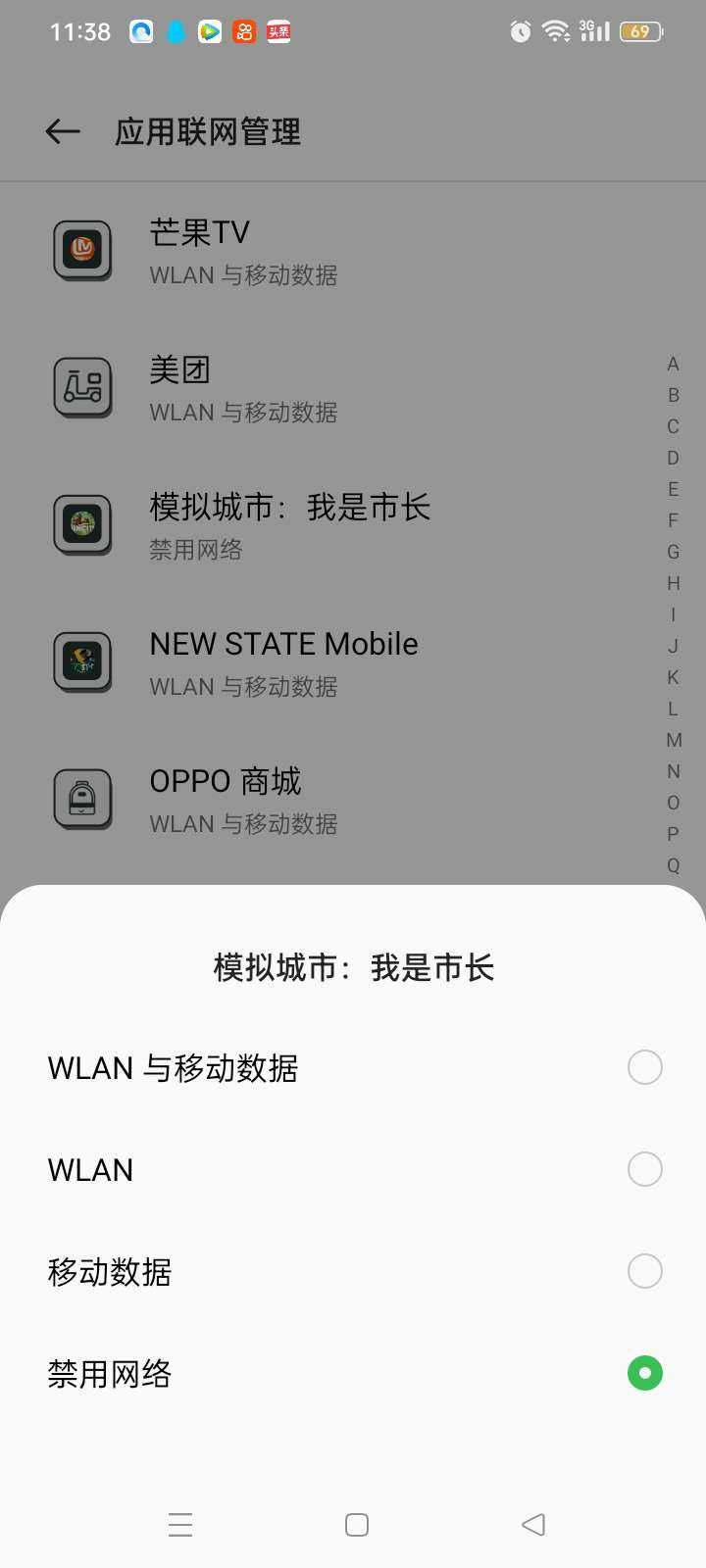Go back with system back button
The height and width of the screenshot is (1568, 706).
(533, 1525)
